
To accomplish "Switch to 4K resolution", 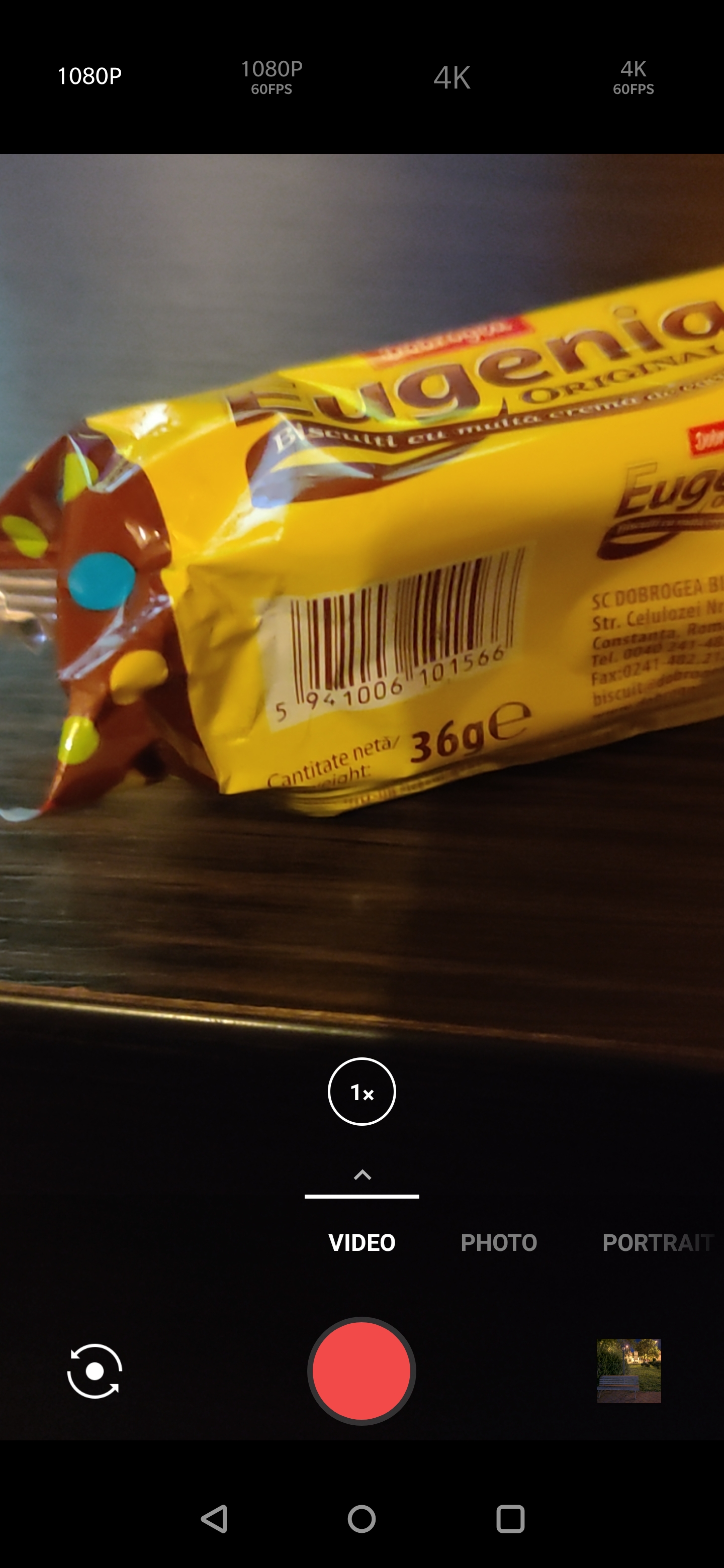I will click(x=452, y=78).
